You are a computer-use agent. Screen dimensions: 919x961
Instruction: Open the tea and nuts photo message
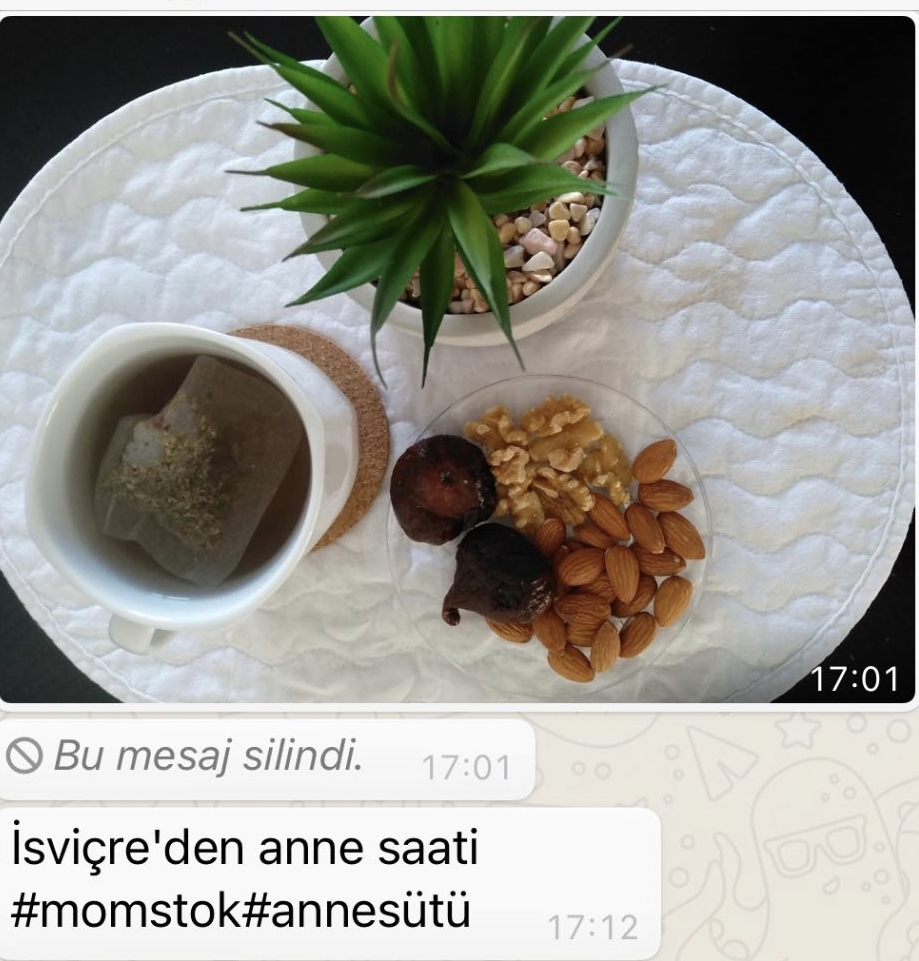(x=458, y=360)
